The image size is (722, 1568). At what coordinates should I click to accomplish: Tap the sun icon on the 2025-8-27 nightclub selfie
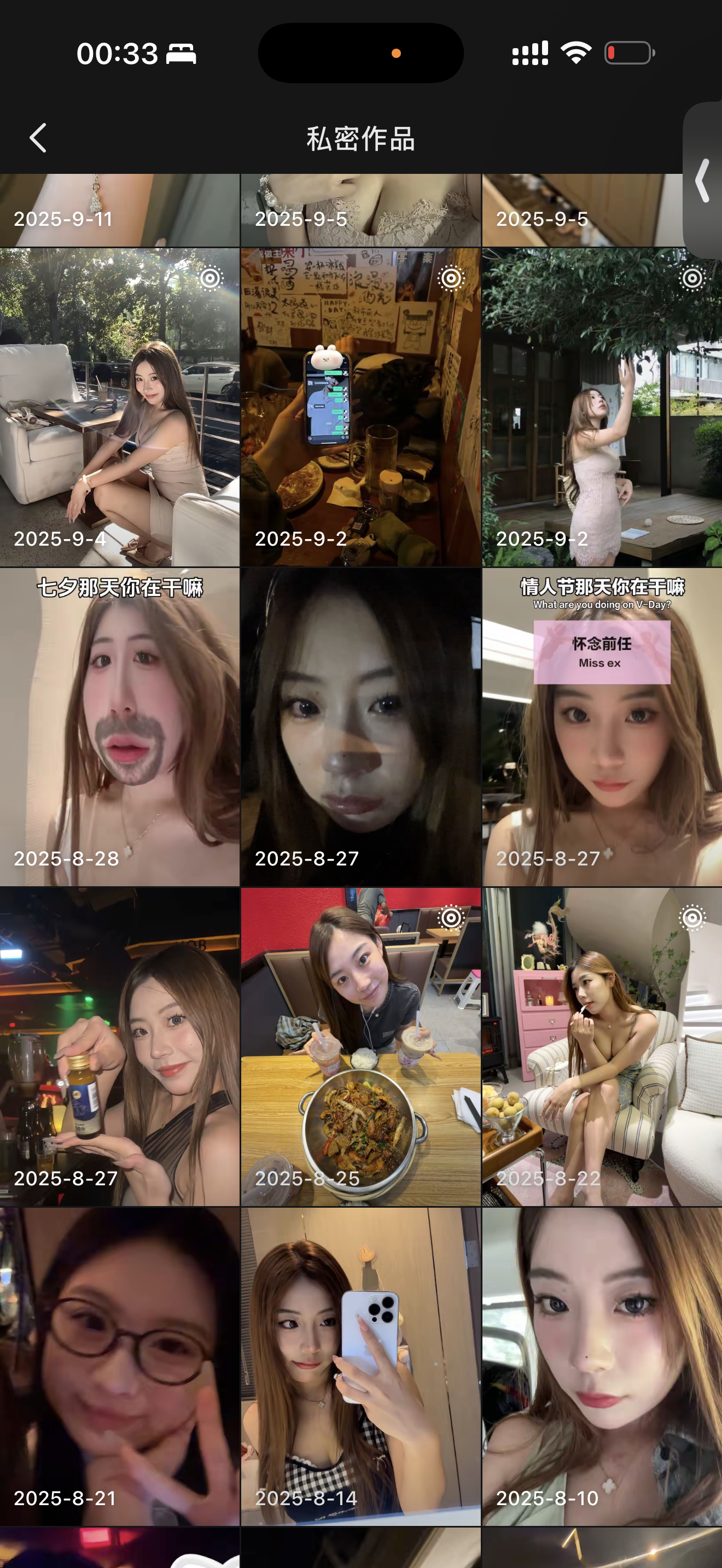pyautogui.click(x=210, y=918)
